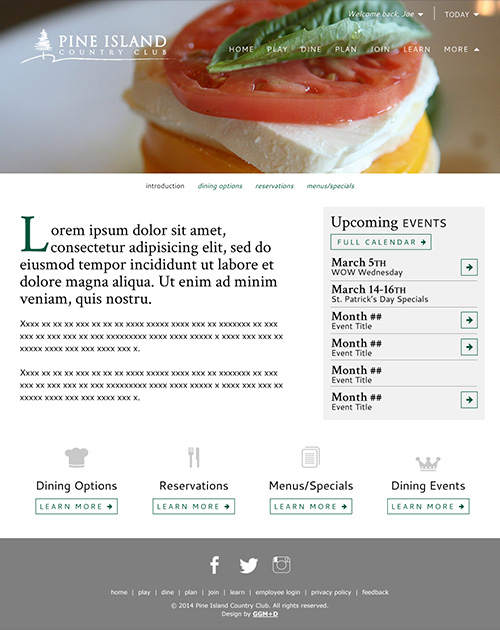Image resolution: width=500 pixels, height=630 pixels.
Task: Open the March 5th WOW Wednesday event arrow
Action: [x=469, y=267]
